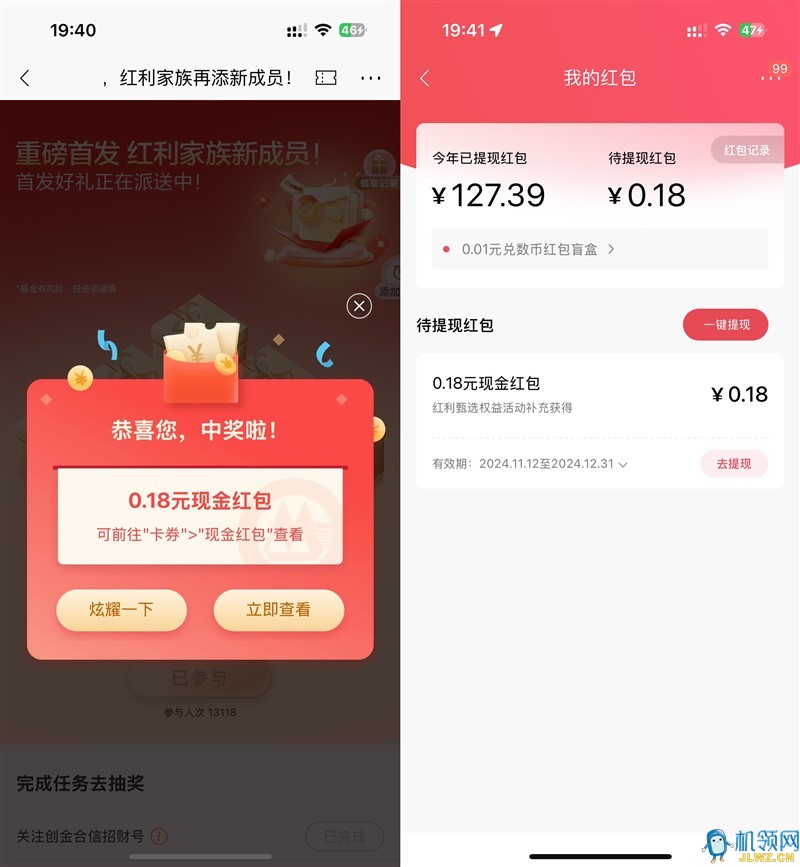This screenshot has width=800, height=867.
Task: Open the overflow menu on promo page
Action: coord(371,78)
